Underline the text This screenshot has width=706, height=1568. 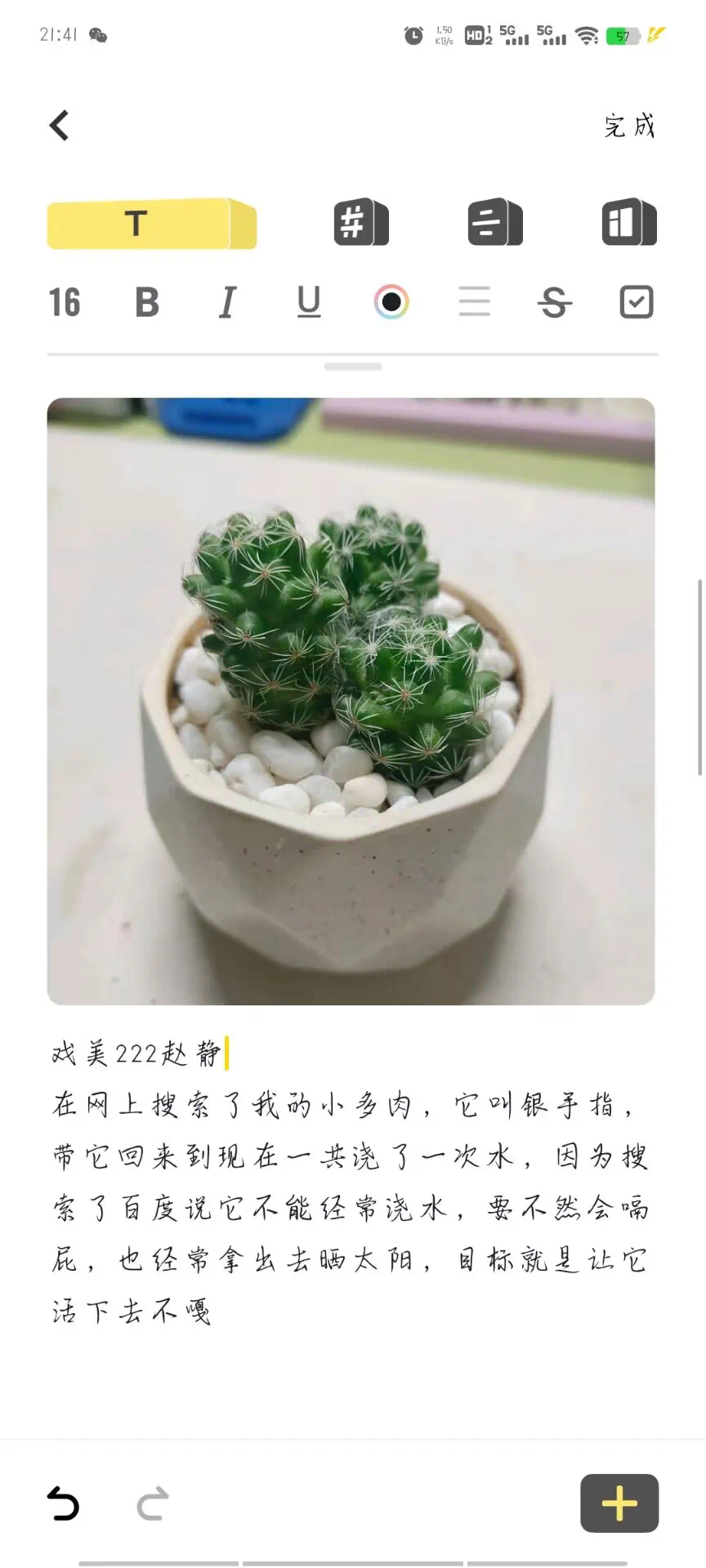[309, 303]
